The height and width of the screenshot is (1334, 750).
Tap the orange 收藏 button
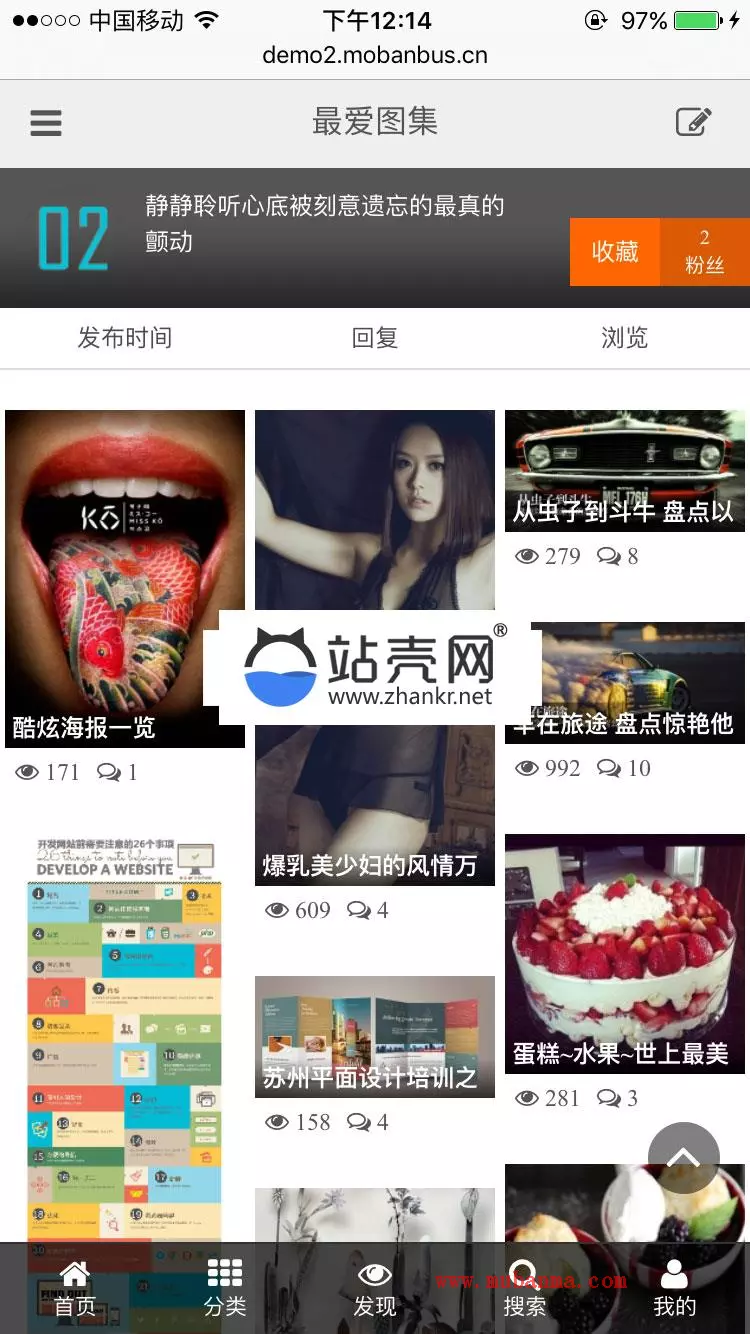point(615,252)
